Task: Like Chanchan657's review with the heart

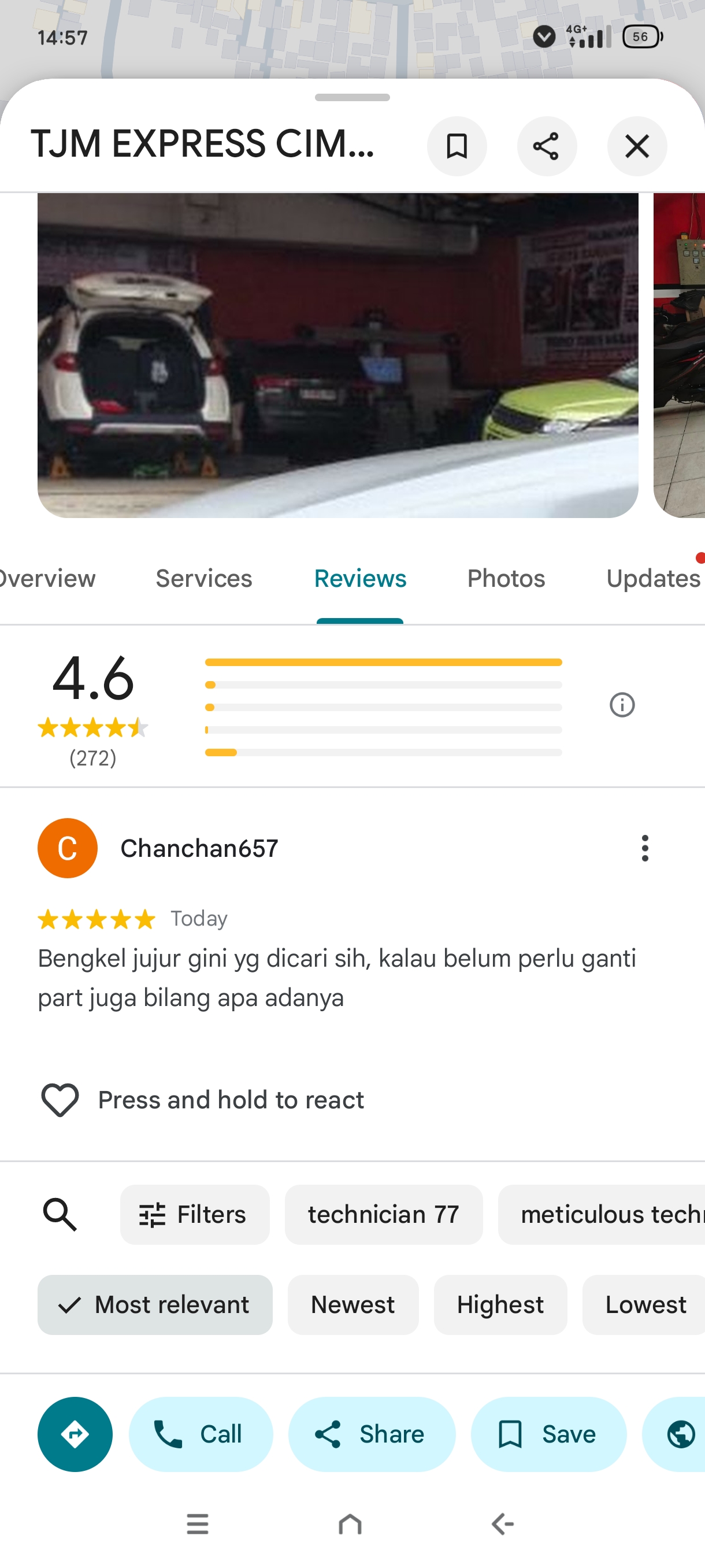Action: [x=60, y=1100]
